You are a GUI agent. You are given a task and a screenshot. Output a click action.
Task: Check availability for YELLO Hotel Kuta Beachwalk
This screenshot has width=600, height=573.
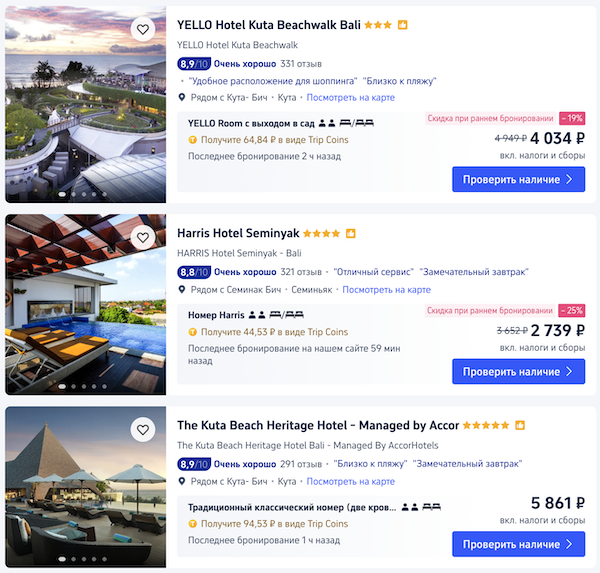[518, 179]
